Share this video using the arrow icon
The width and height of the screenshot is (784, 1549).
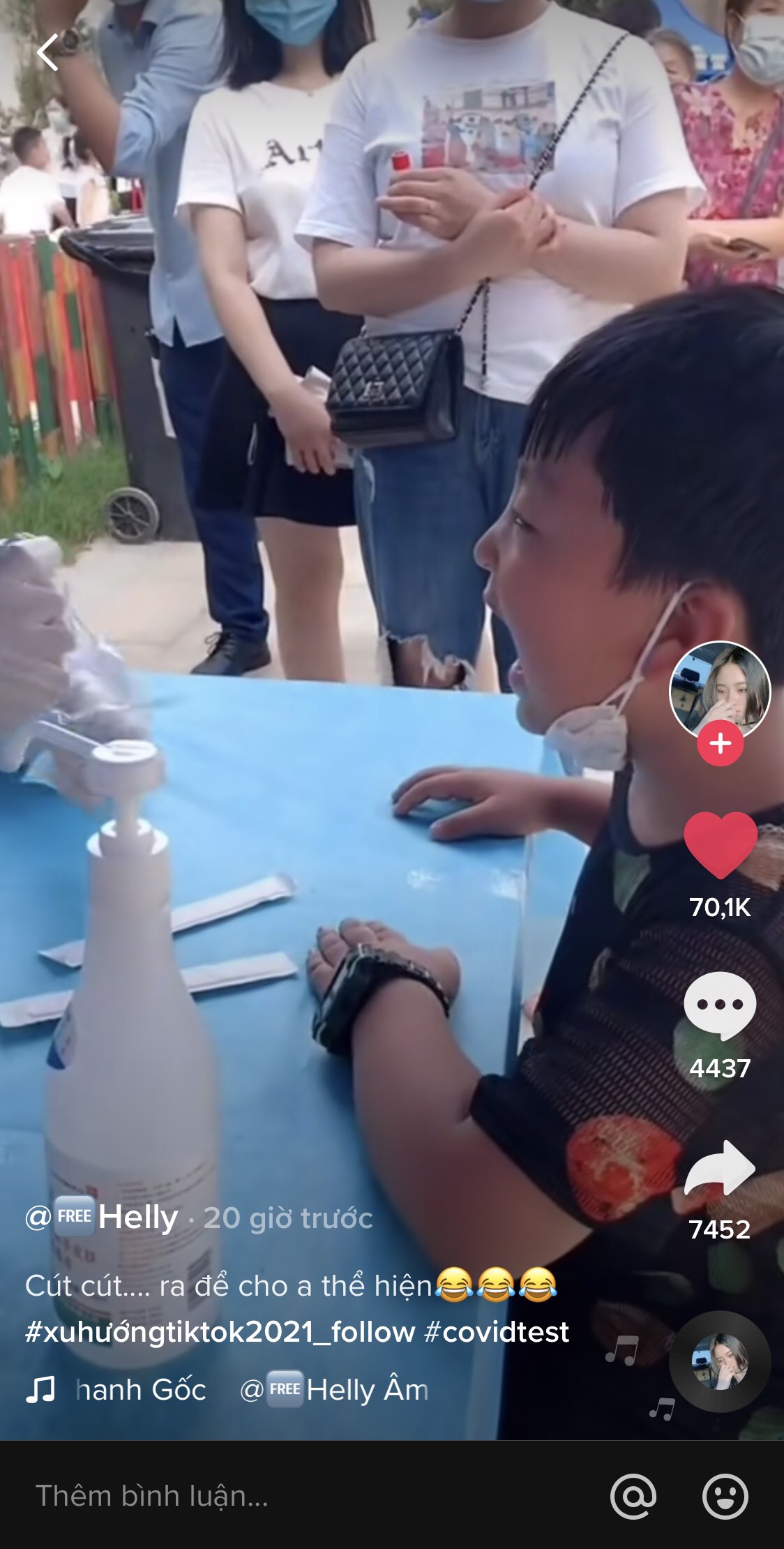720,1170
